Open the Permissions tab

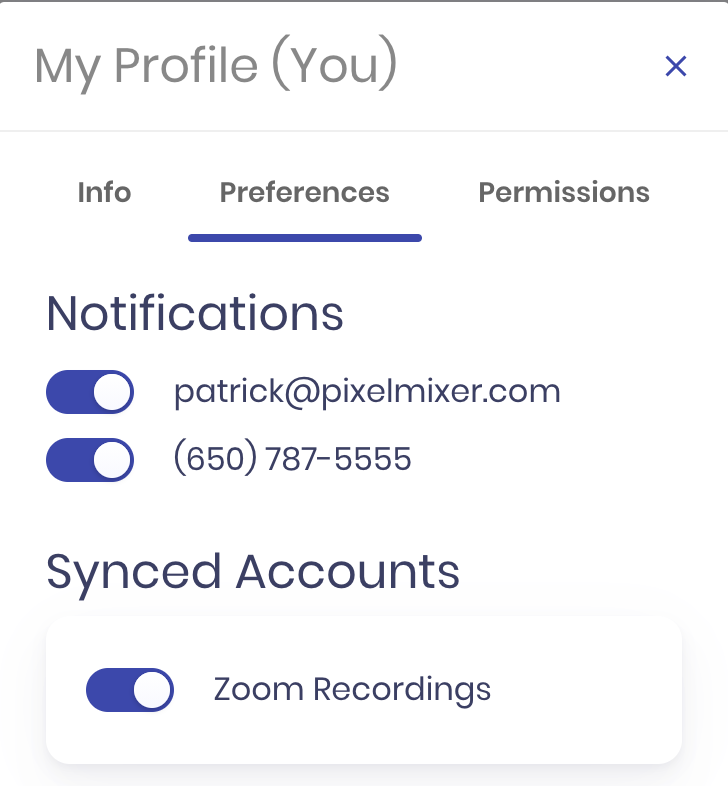point(564,192)
